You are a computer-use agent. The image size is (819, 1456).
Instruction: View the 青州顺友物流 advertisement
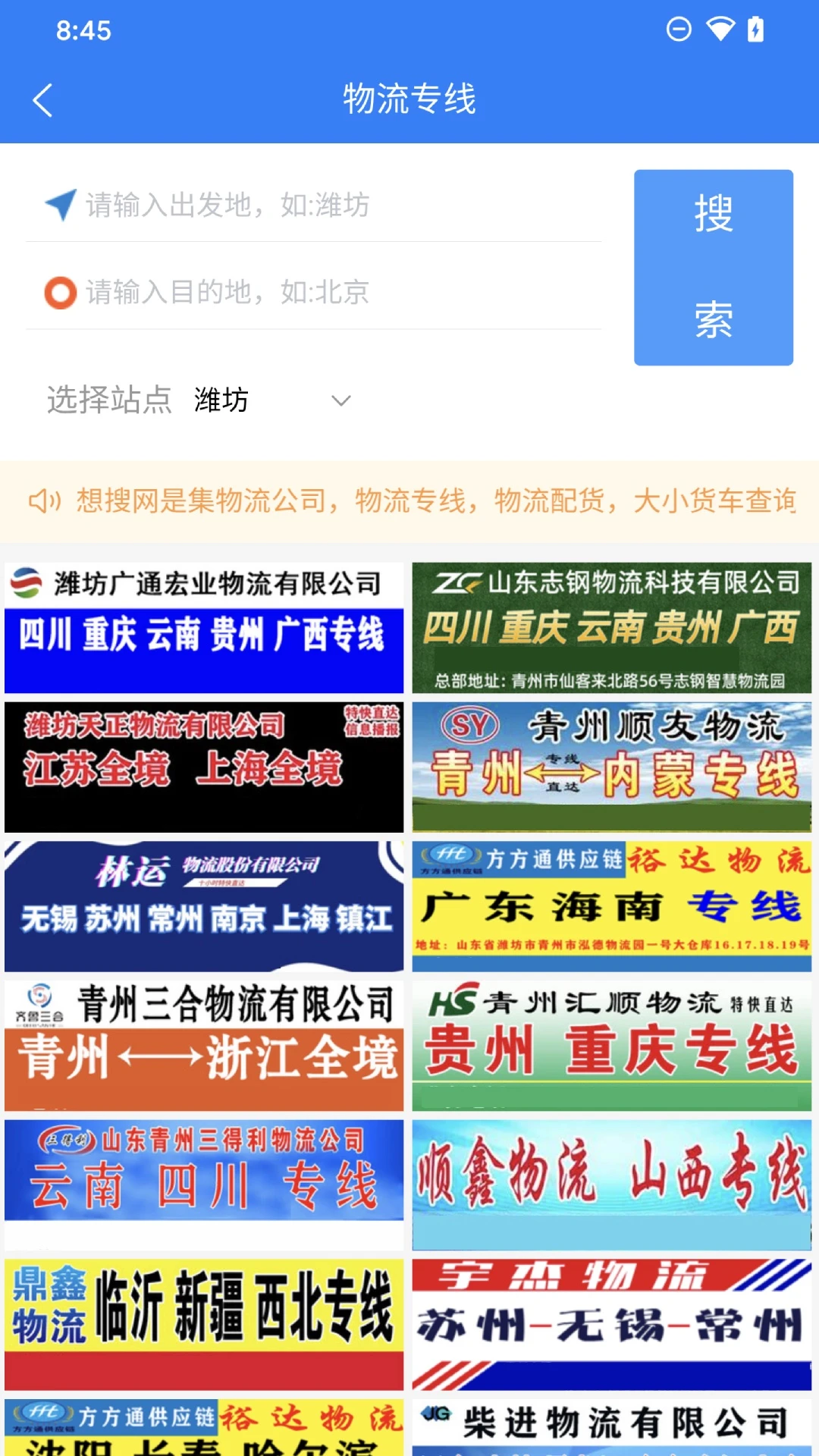pyautogui.click(x=611, y=766)
